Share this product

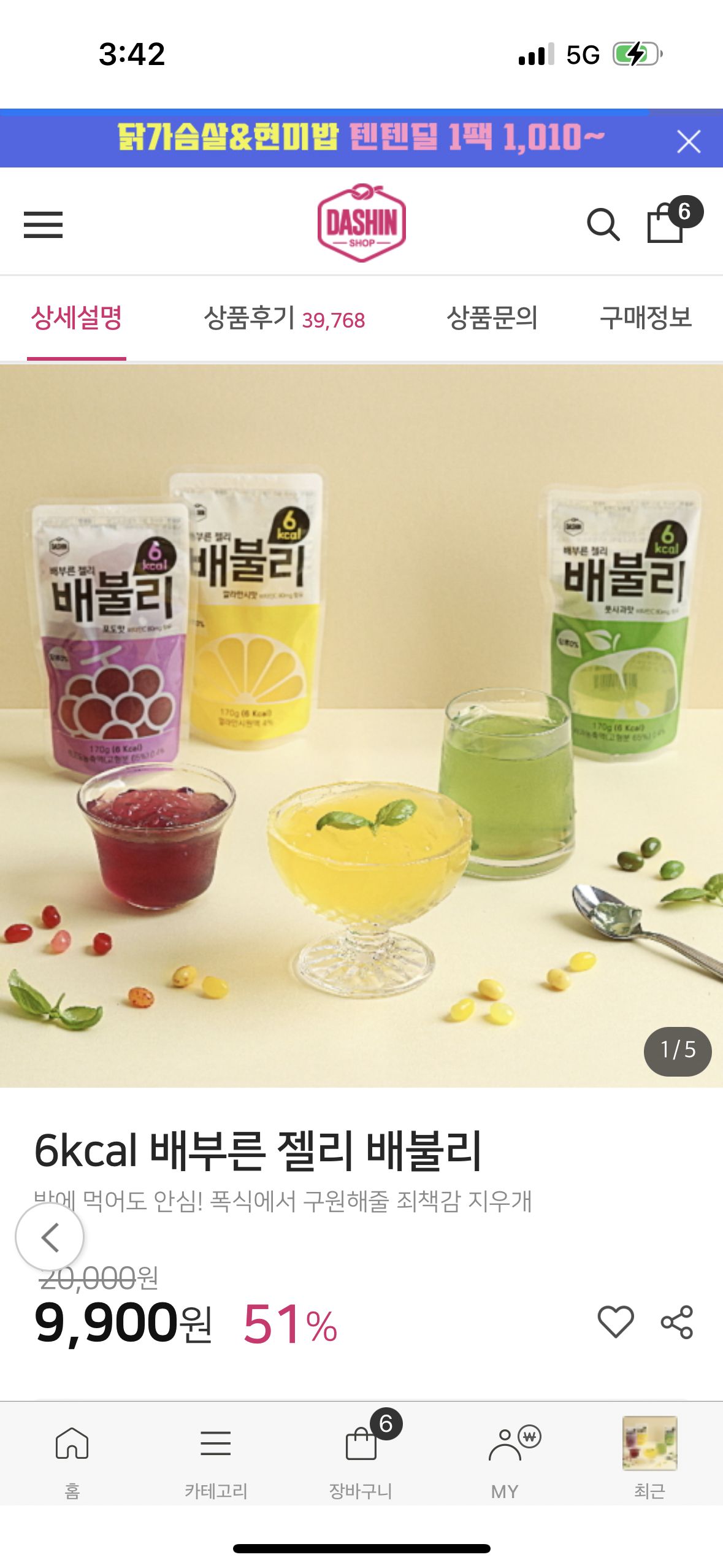[x=676, y=1322]
